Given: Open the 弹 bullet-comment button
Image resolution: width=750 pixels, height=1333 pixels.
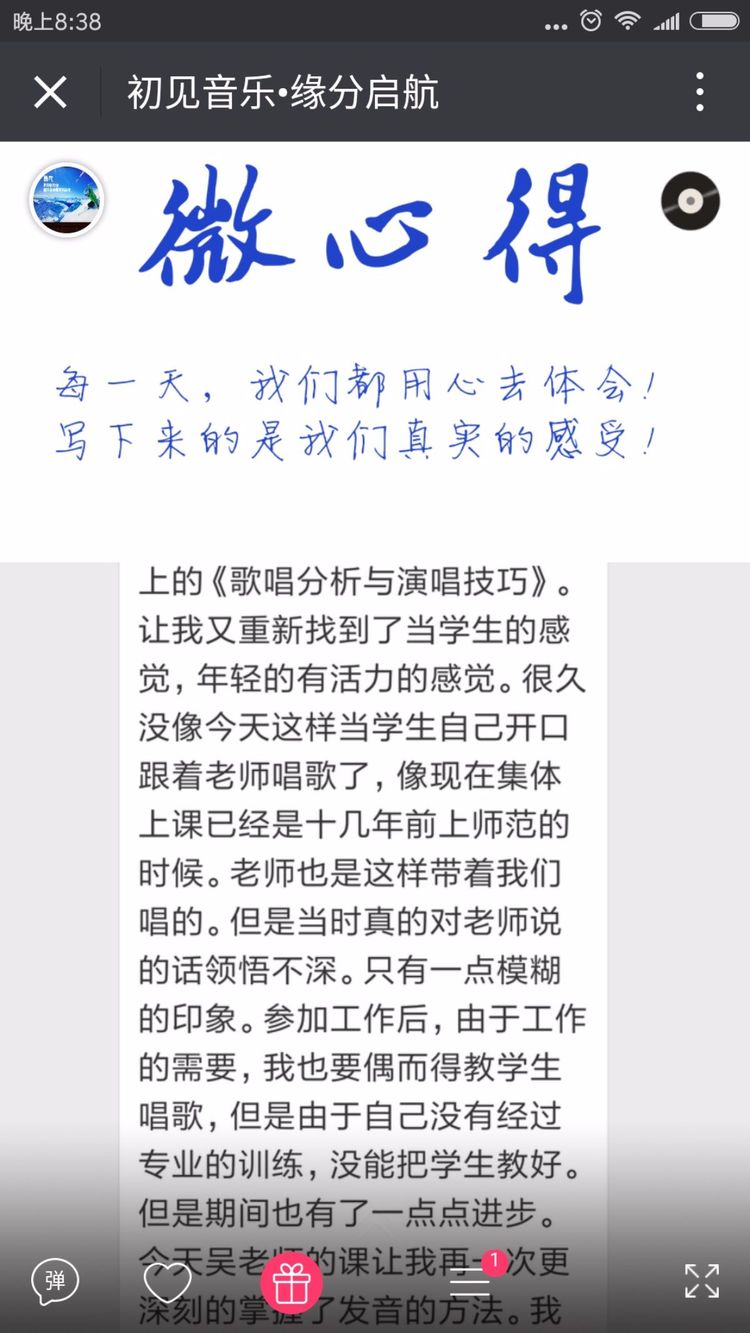Looking at the screenshot, I should coord(55,1281).
